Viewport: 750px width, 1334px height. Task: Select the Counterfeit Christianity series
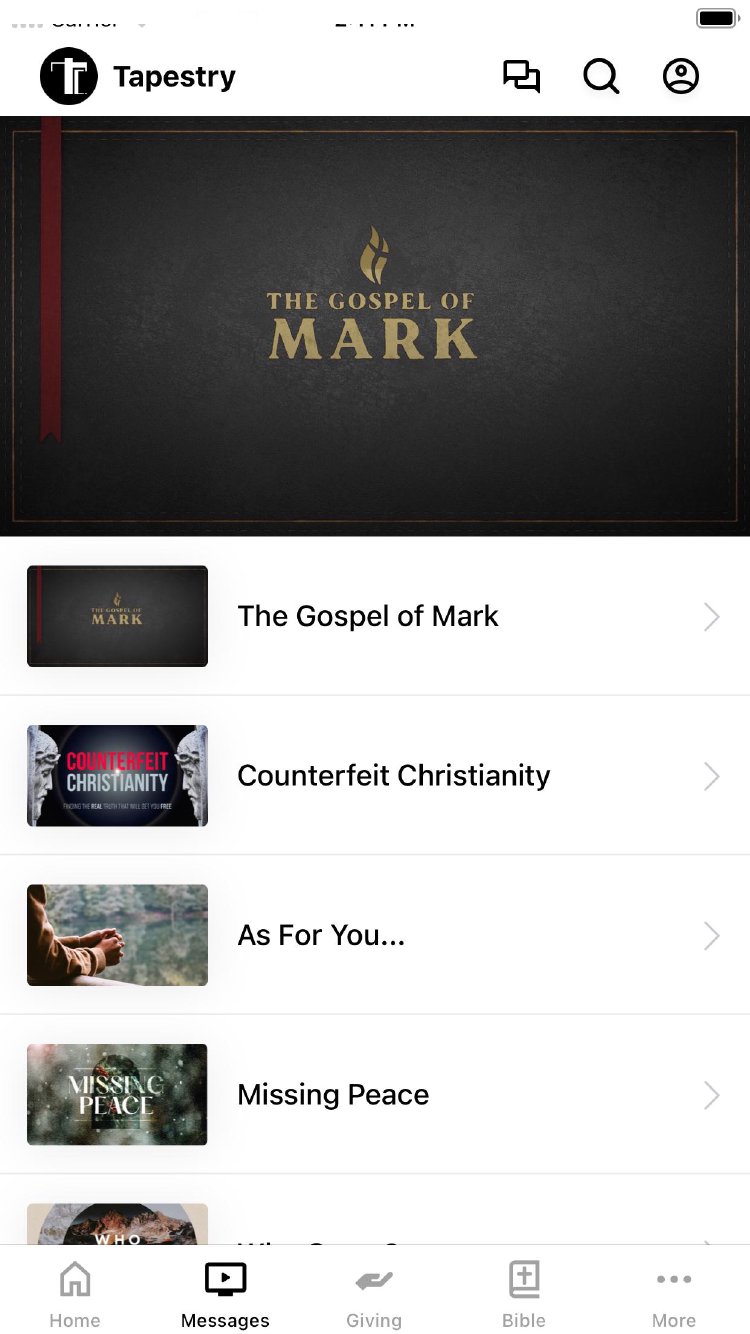click(375, 776)
